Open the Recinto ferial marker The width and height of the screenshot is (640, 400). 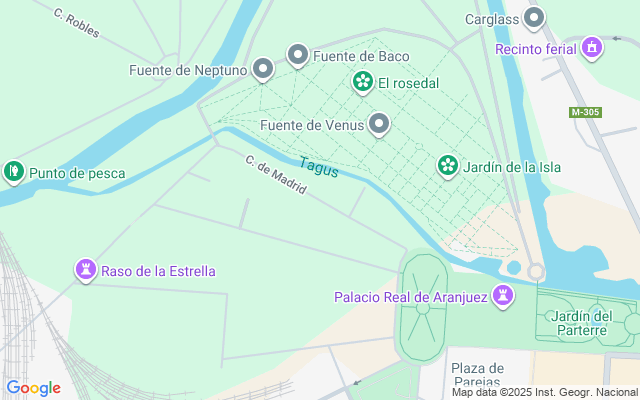pyautogui.click(x=592, y=47)
